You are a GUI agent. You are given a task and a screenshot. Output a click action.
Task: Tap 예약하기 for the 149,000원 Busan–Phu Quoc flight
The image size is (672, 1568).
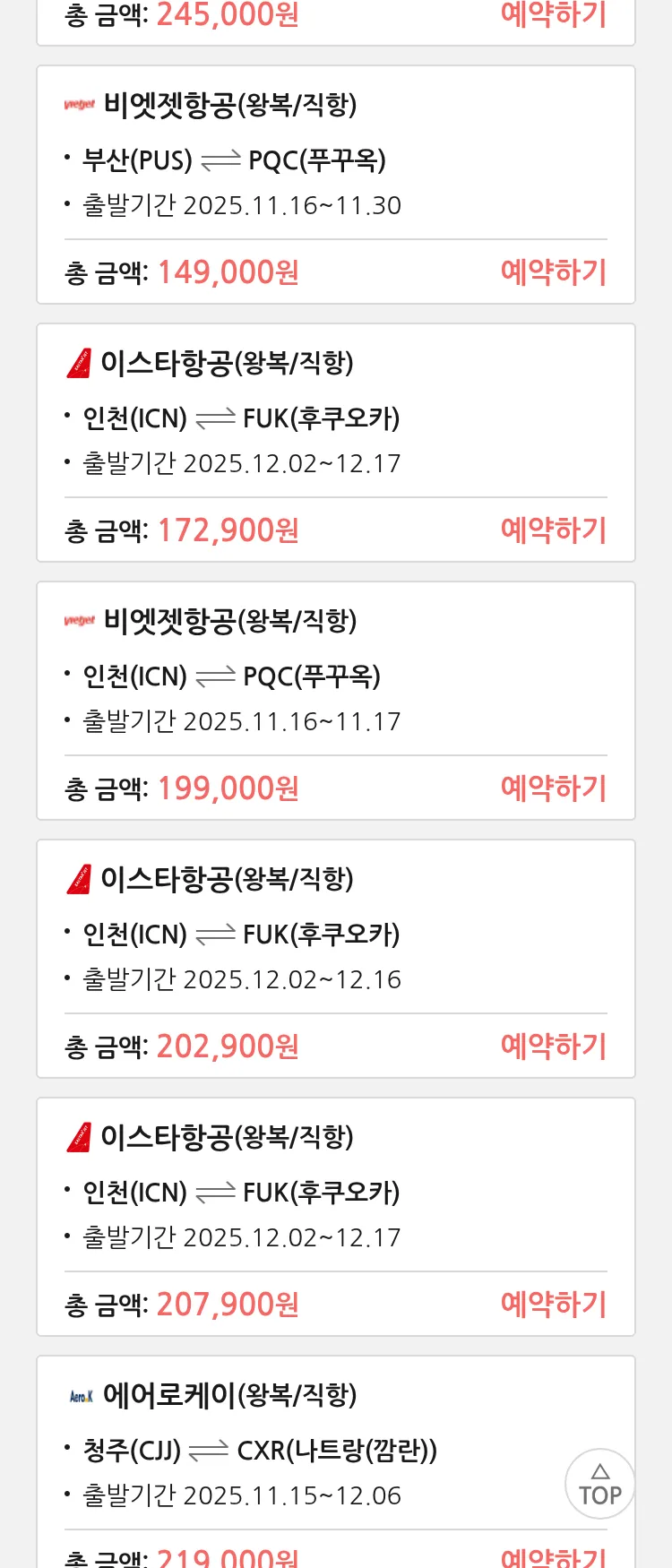coord(554,271)
